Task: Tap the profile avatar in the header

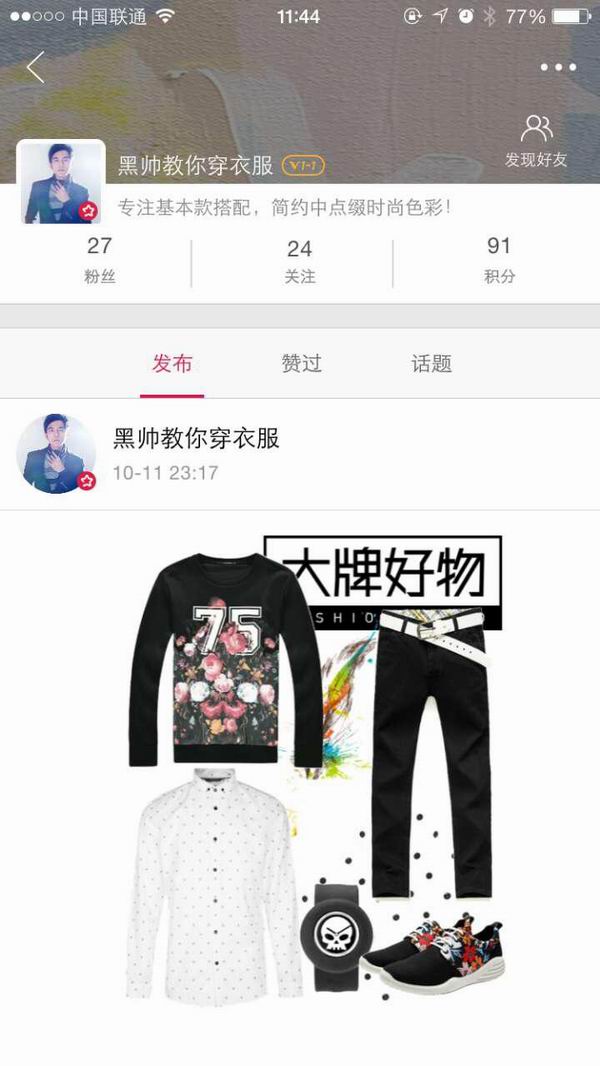Action: coord(61,182)
